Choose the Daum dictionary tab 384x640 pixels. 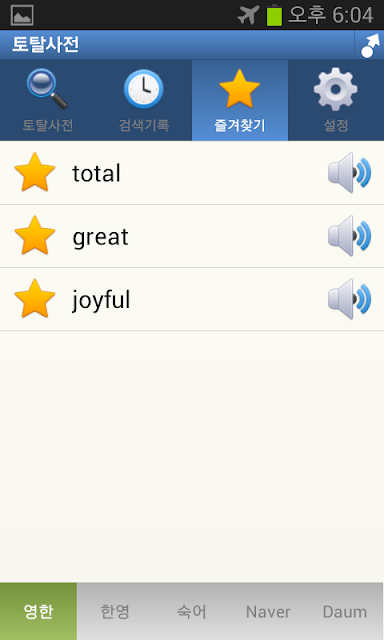[345, 611]
